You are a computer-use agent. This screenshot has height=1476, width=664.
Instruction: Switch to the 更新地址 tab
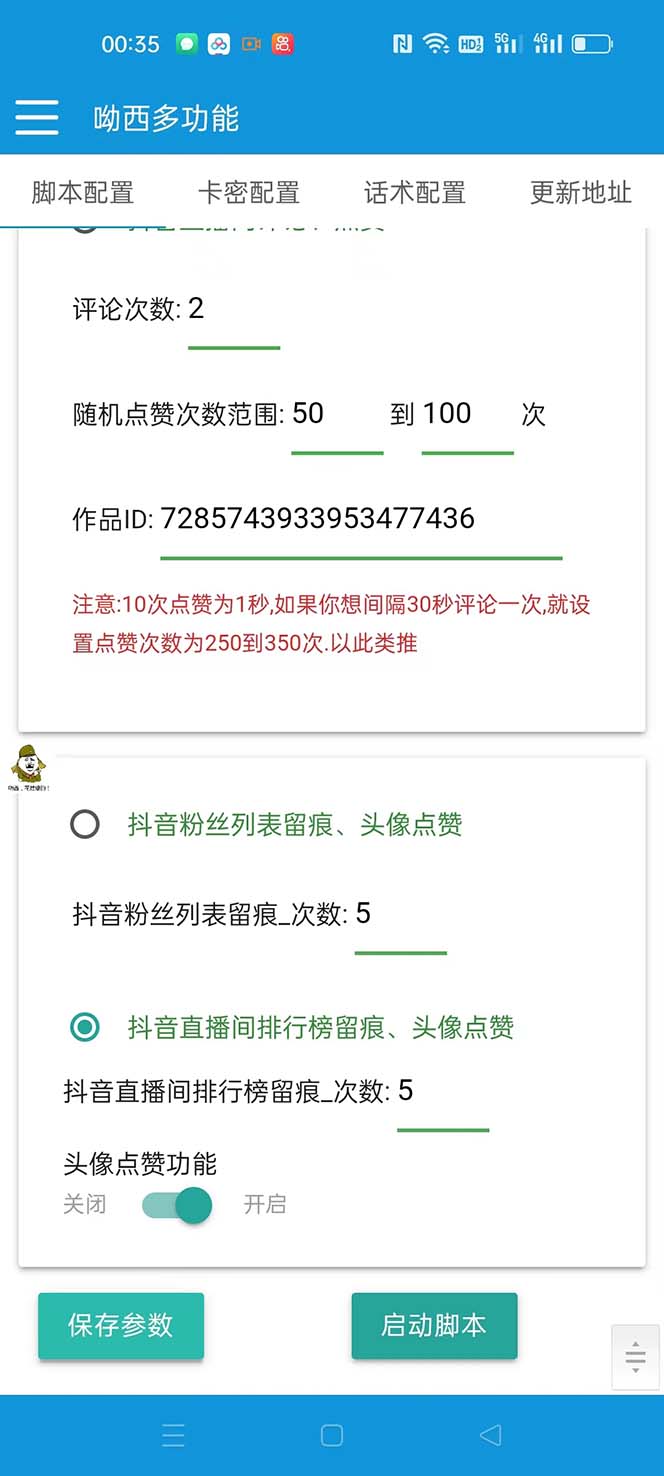[x=580, y=192]
